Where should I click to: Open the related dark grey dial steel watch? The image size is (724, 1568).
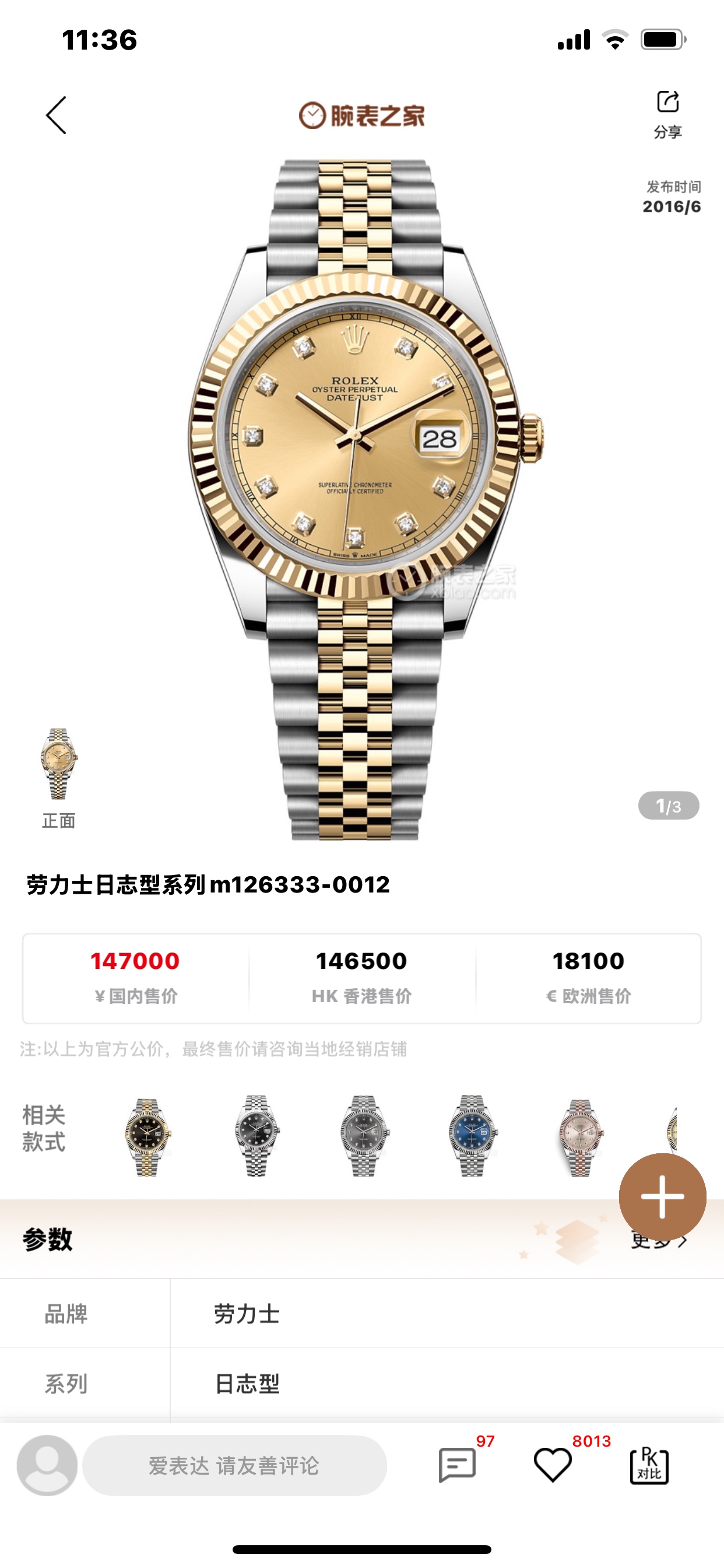255,1136
